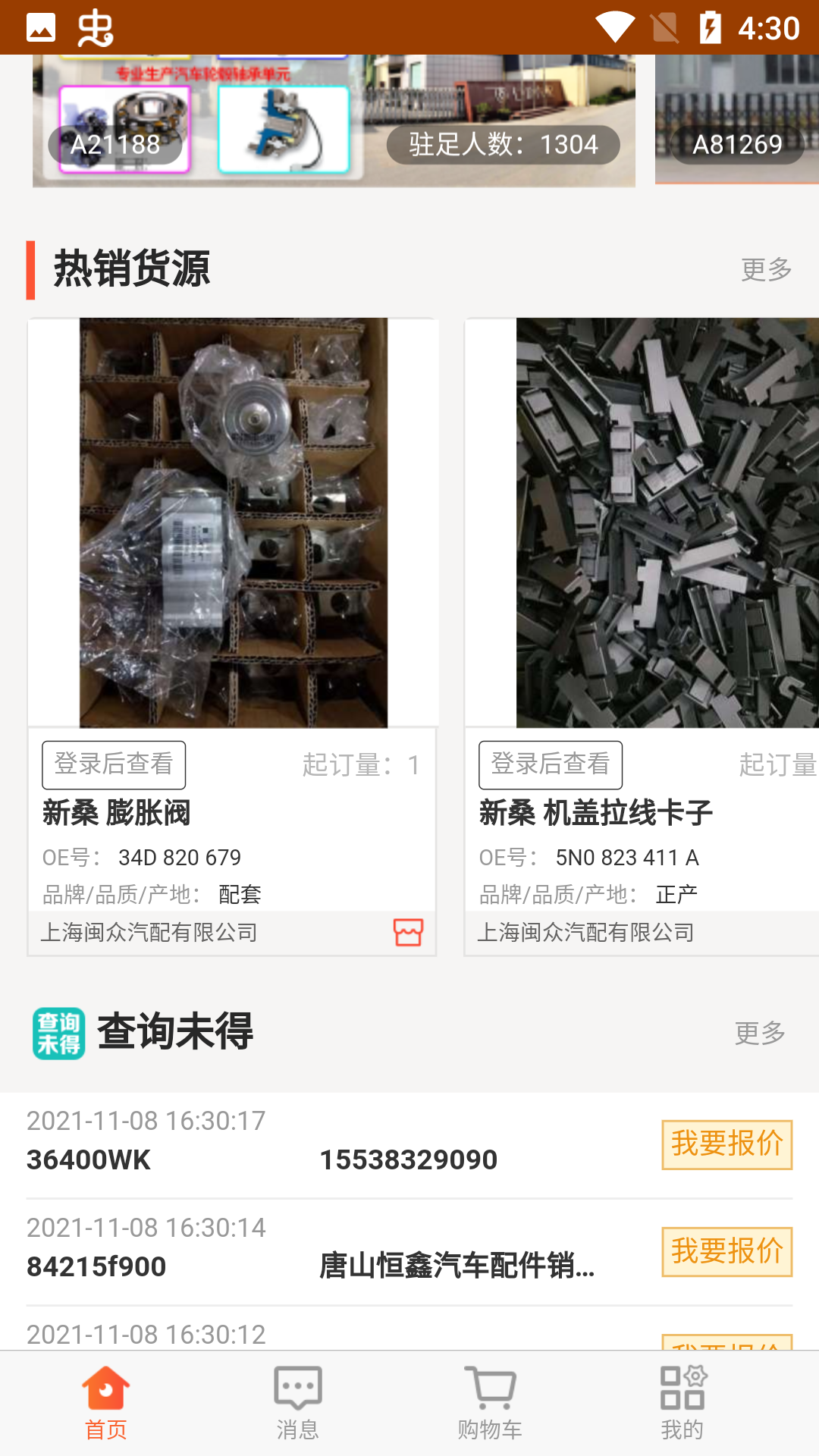
Task: Click 我要报价 for inquiry 36400WK
Action: (x=726, y=1145)
